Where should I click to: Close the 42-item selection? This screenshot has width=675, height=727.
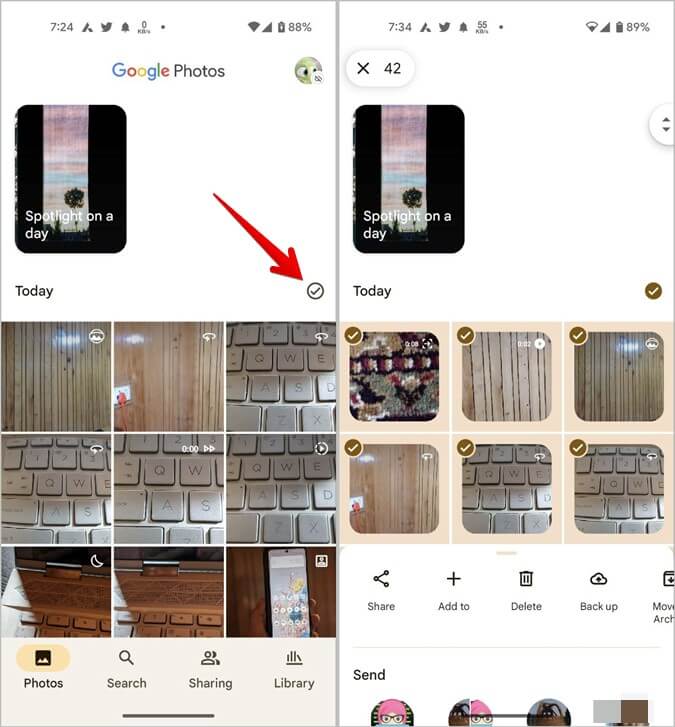(363, 69)
